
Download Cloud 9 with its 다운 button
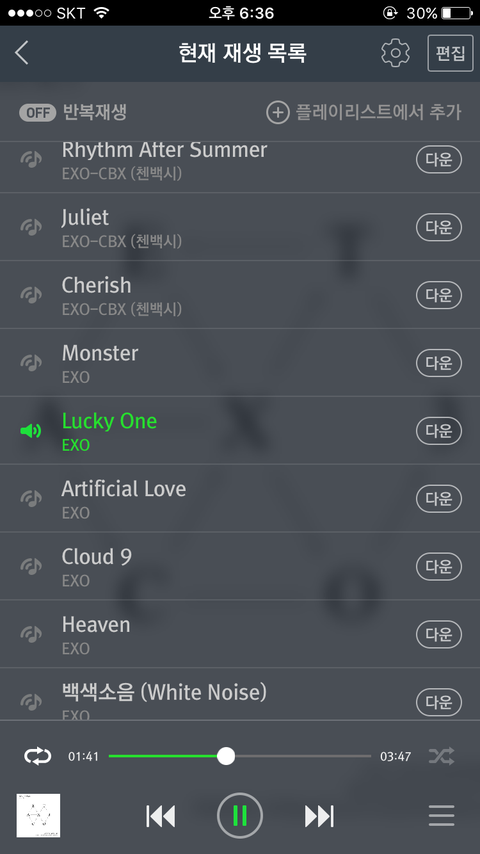(439, 566)
